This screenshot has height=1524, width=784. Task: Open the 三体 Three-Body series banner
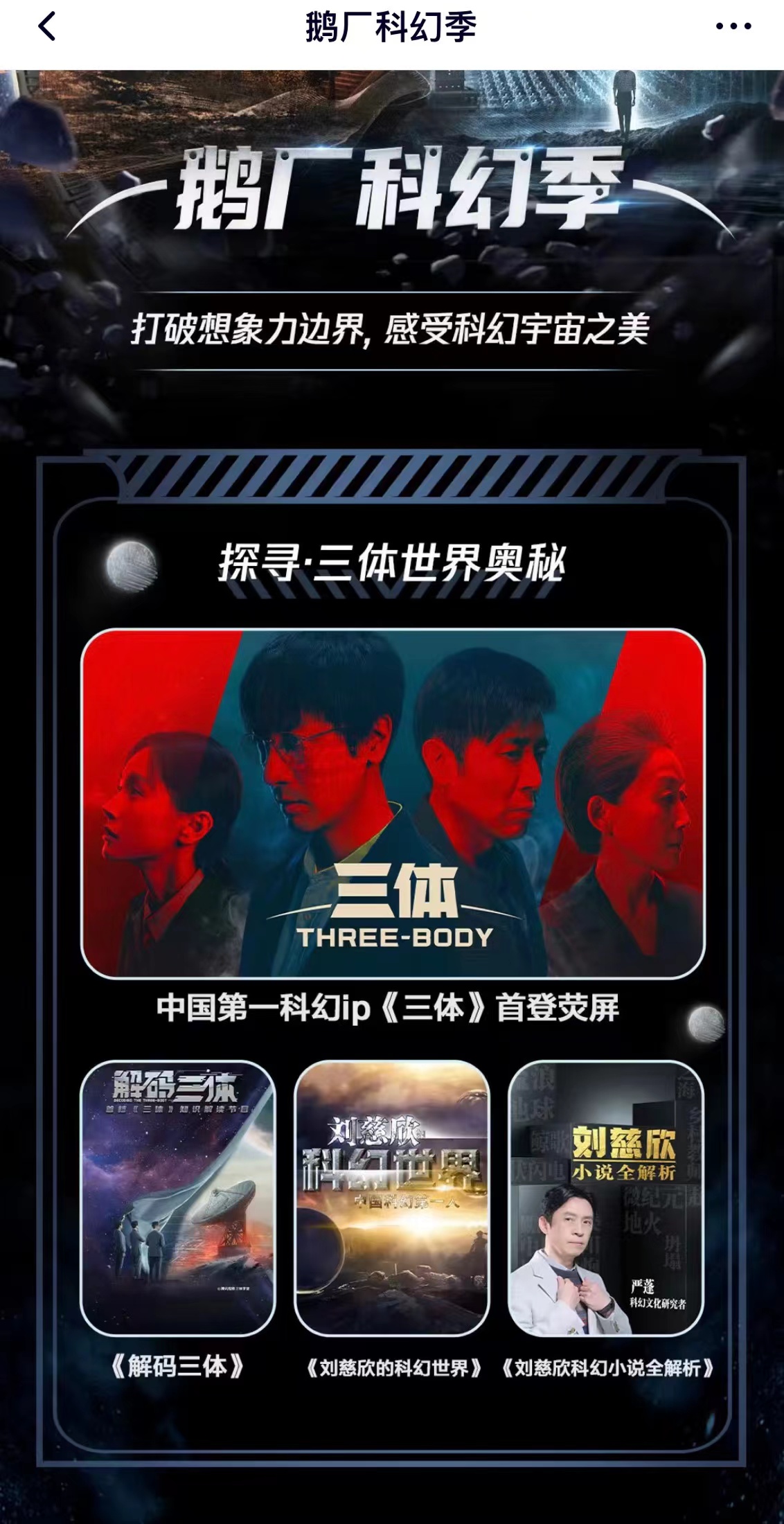click(x=393, y=804)
